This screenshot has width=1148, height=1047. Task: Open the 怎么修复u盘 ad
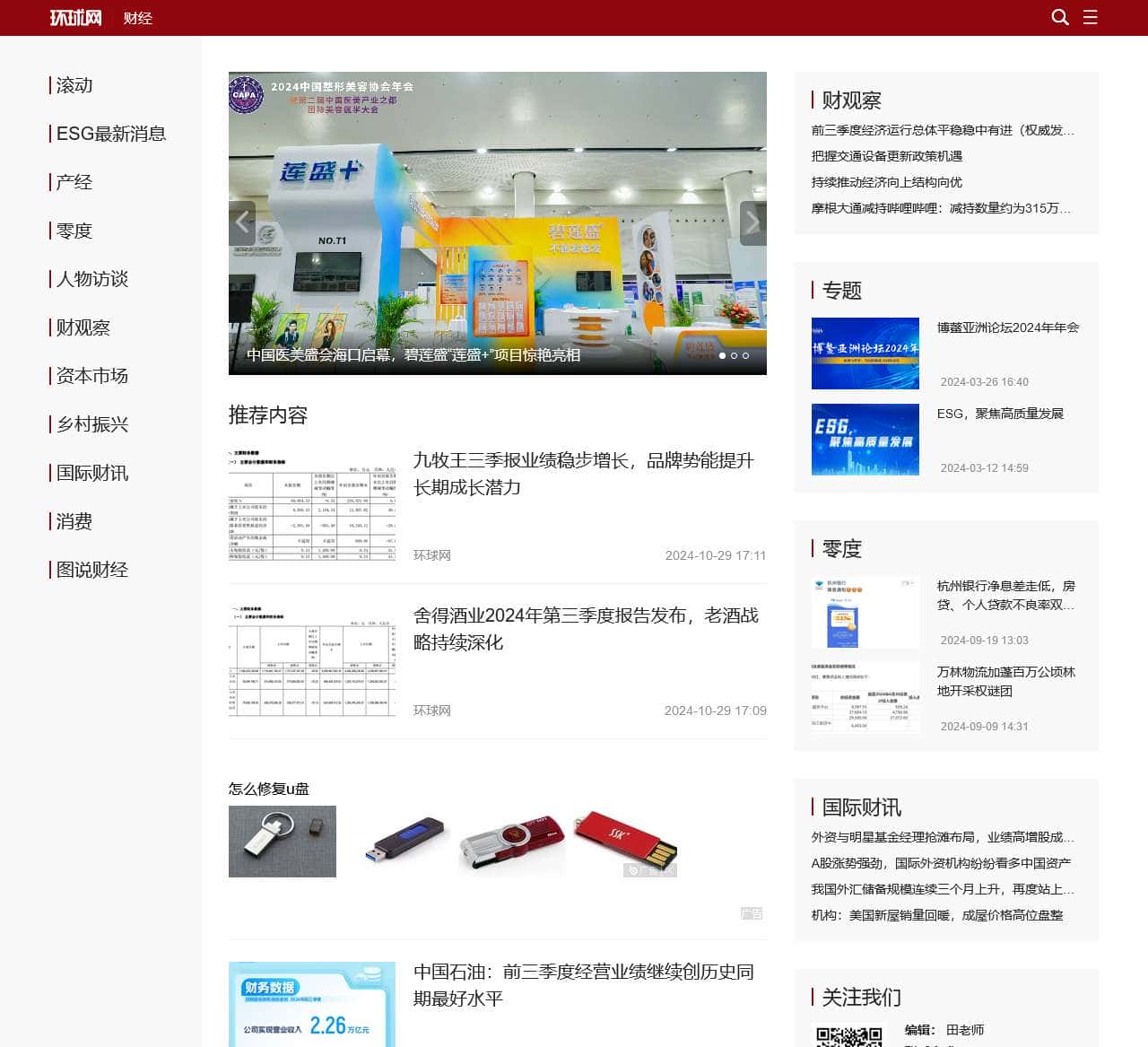[269, 789]
